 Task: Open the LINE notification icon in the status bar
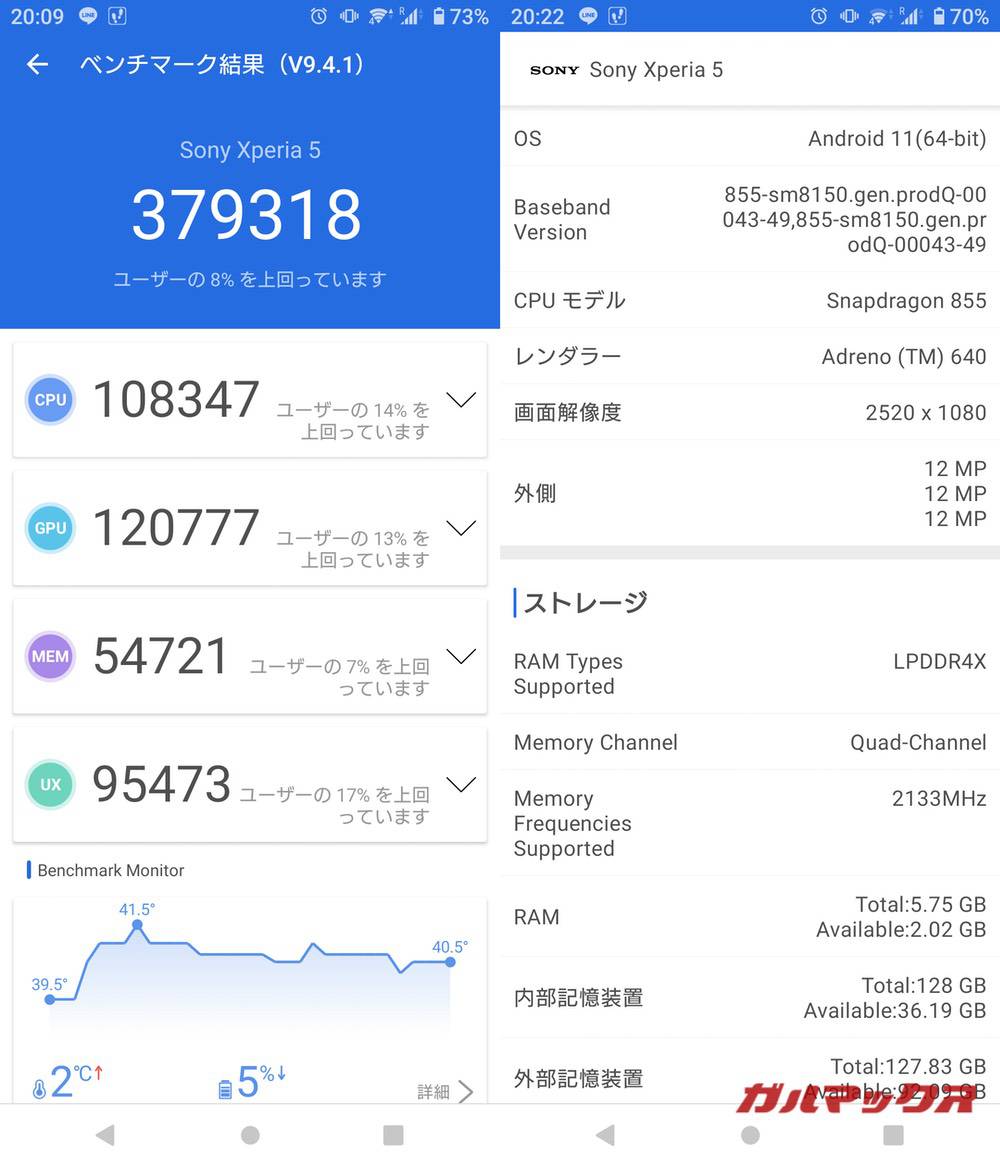click(88, 16)
